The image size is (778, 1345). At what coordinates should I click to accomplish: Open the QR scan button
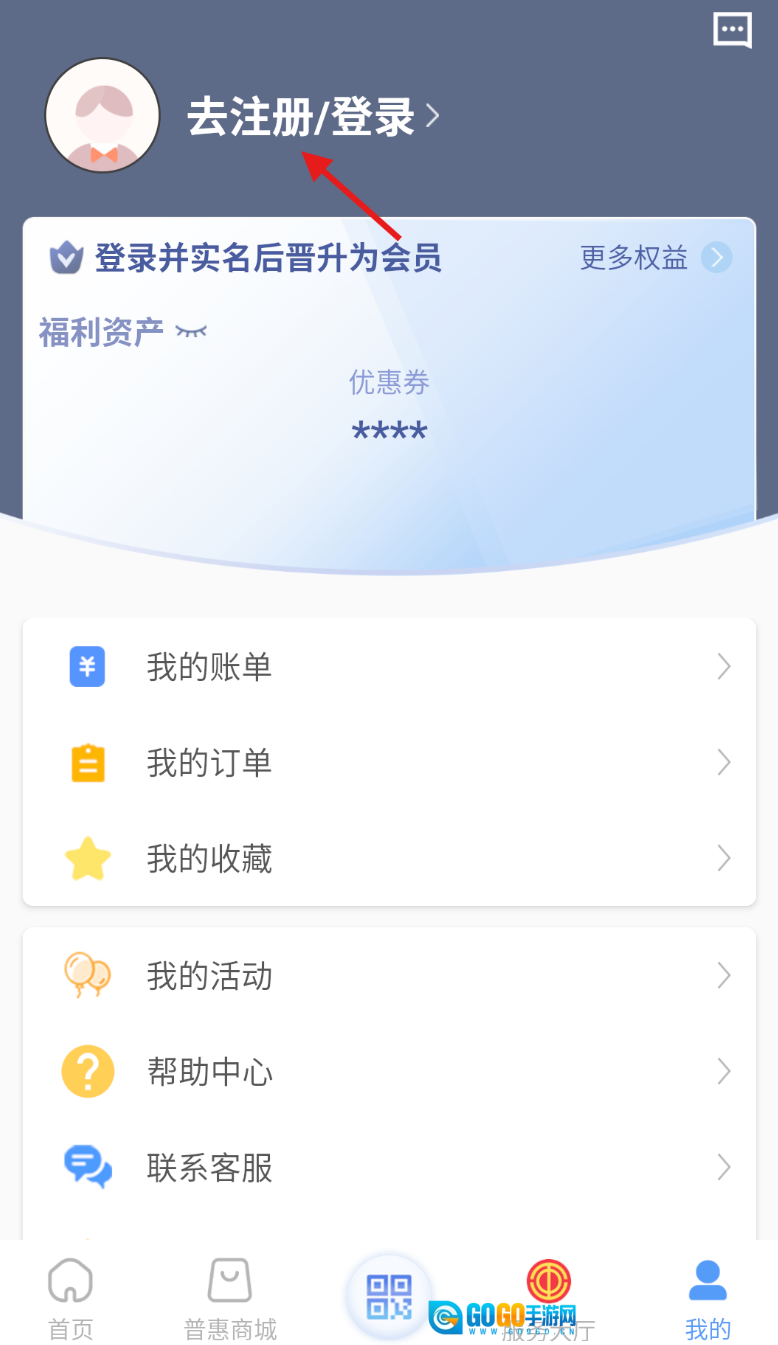pos(389,1296)
